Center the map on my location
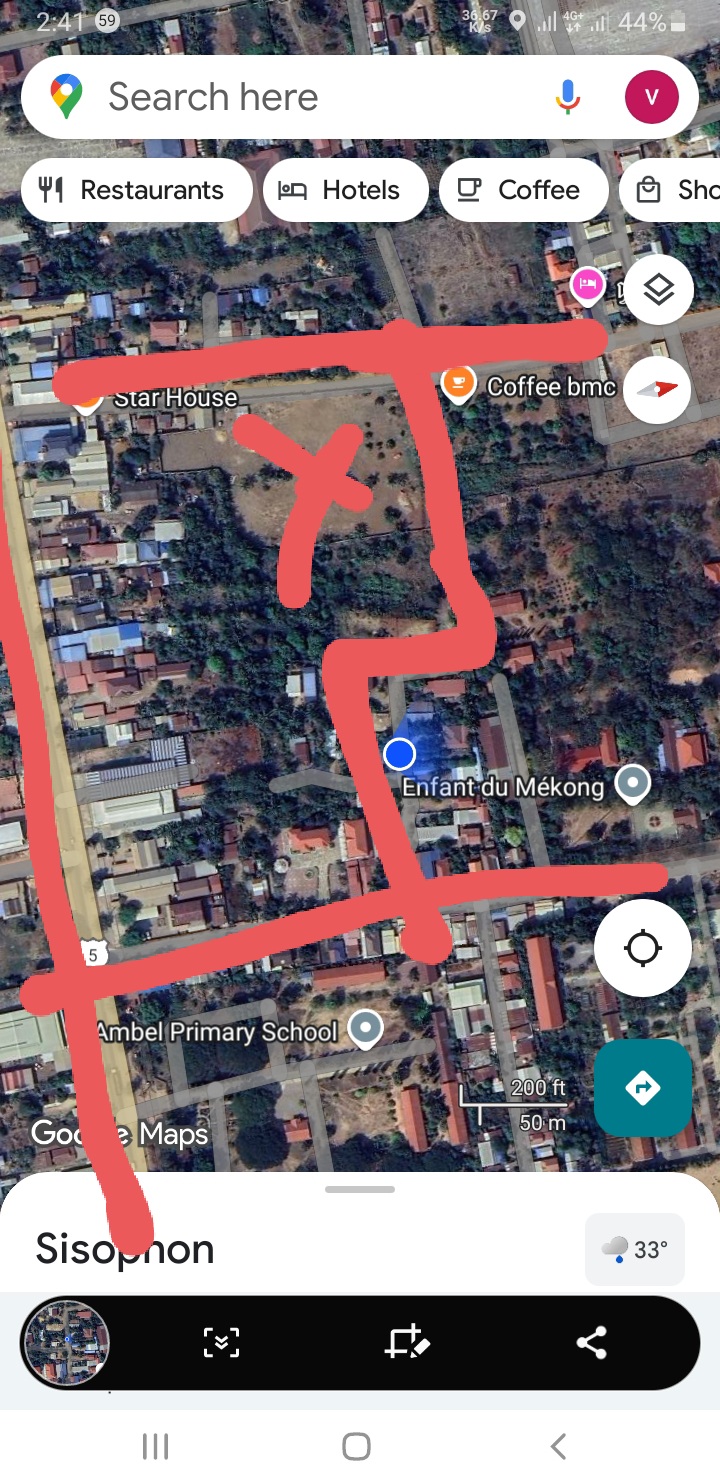This screenshot has width=720, height=1480. click(x=642, y=947)
